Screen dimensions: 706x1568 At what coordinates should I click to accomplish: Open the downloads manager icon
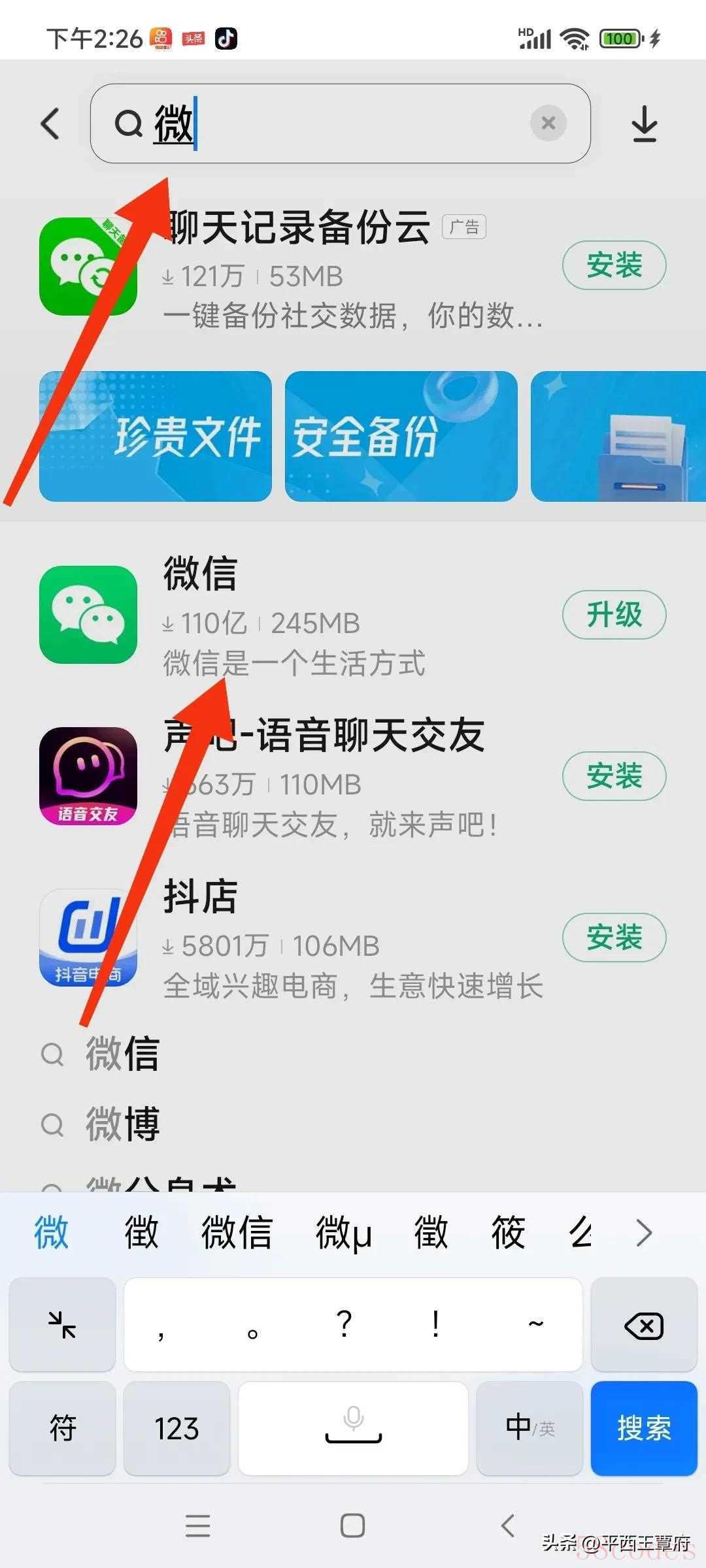pos(644,123)
